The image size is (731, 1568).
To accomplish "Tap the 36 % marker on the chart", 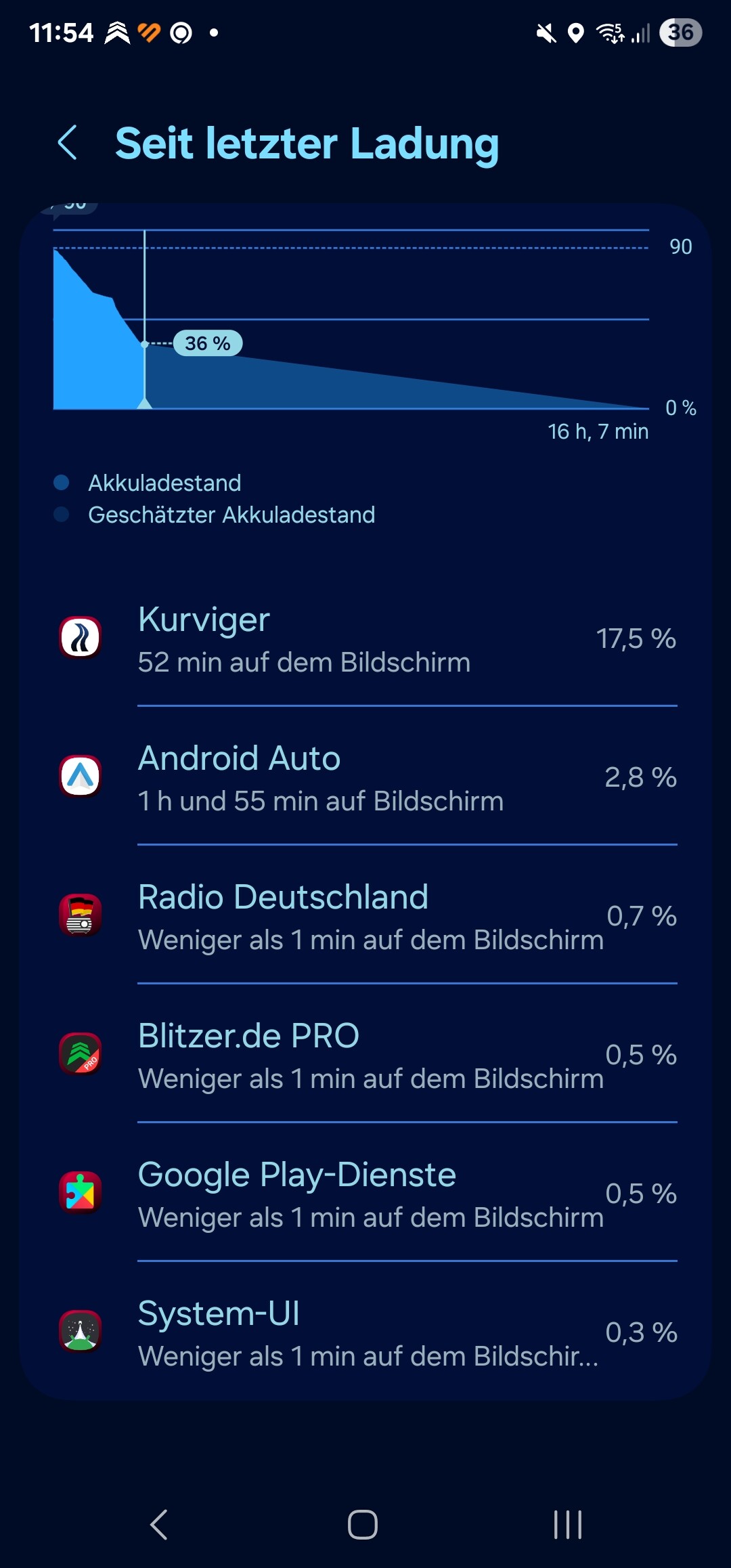I will pyautogui.click(x=208, y=343).
